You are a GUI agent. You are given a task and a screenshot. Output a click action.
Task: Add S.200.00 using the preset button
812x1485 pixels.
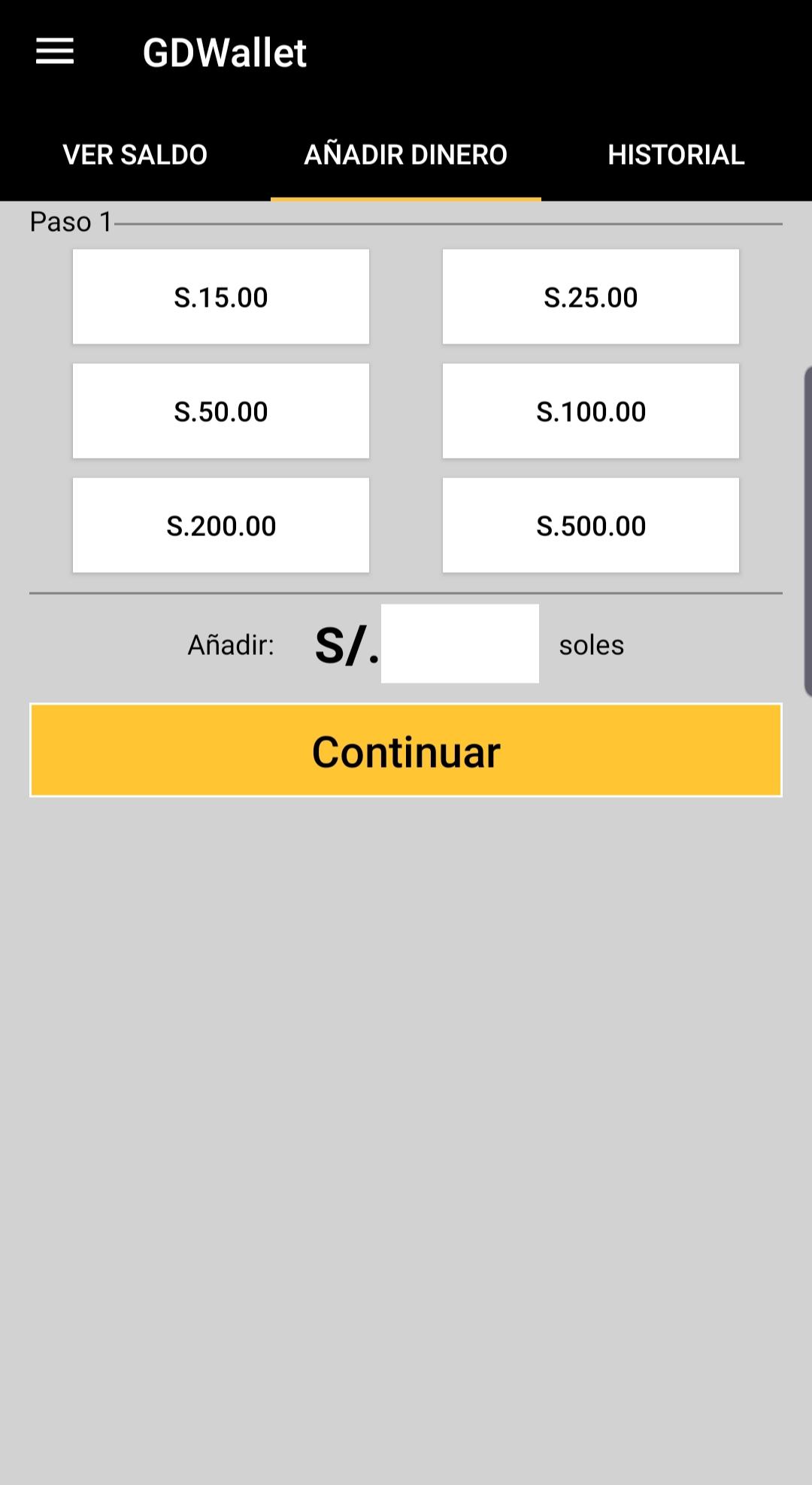point(221,526)
